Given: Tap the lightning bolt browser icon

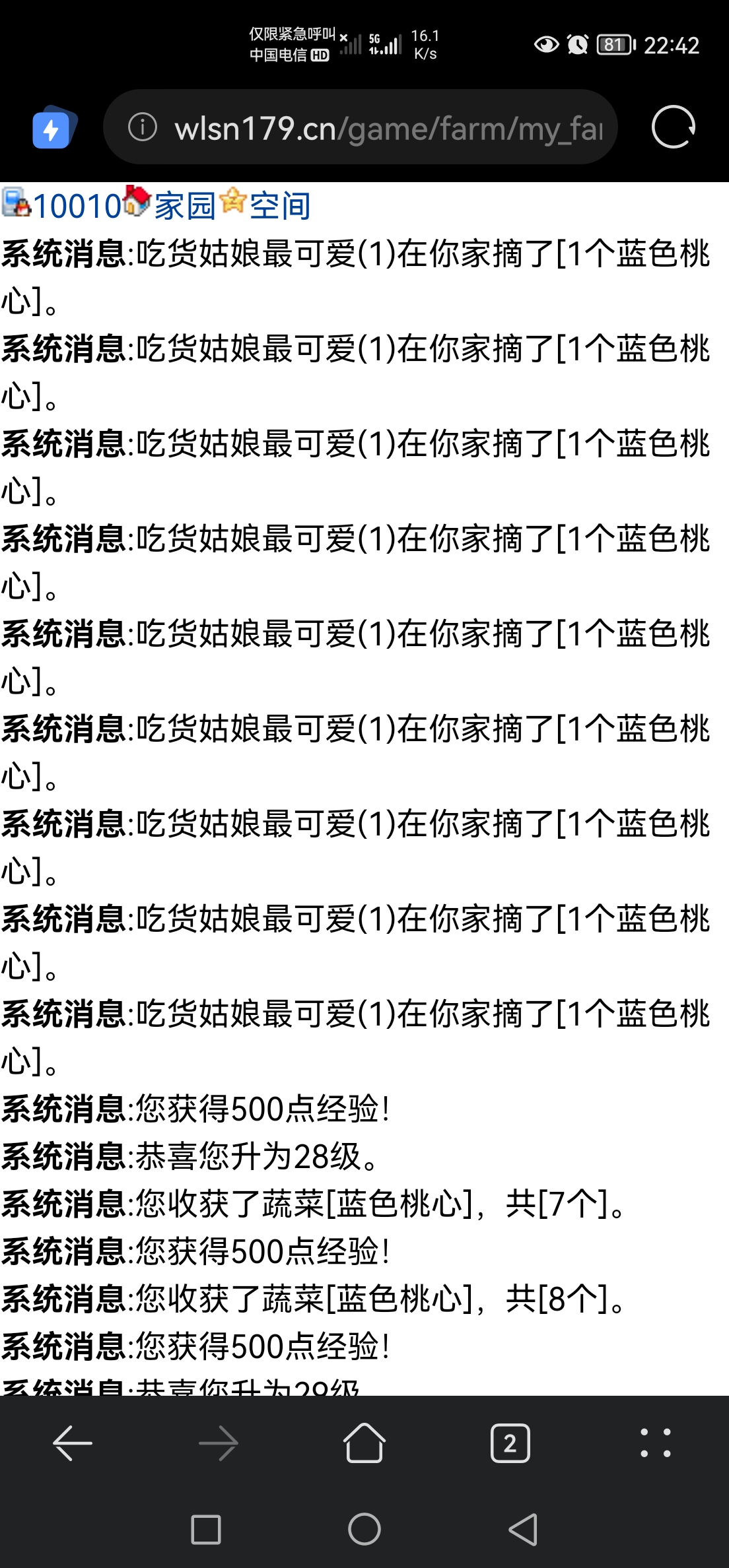Looking at the screenshot, I should (x=53, y=128).
